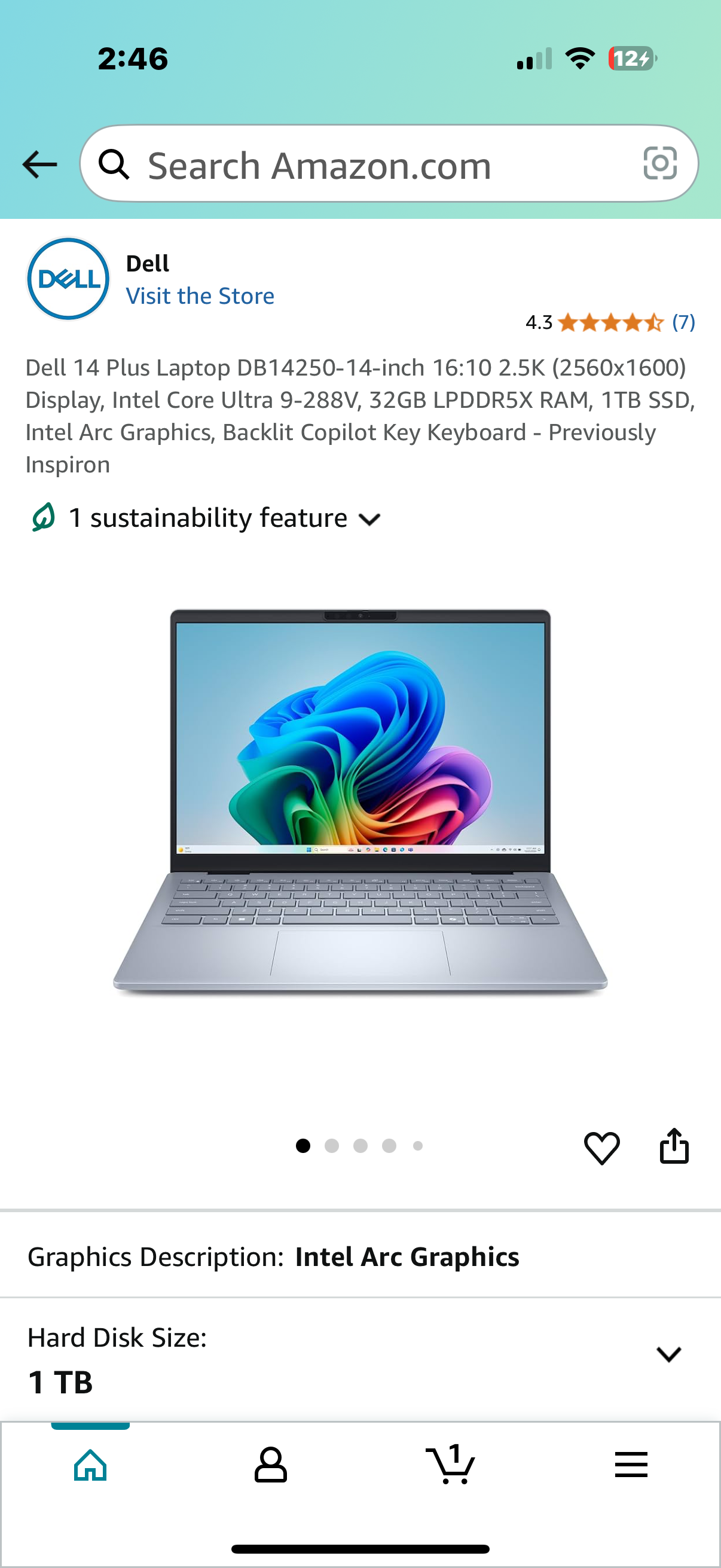Image resolution: width=721 pixels, height=1568 pixels.
Task: Expand 1 sustainability feature
Action: [x=207, y=518]
